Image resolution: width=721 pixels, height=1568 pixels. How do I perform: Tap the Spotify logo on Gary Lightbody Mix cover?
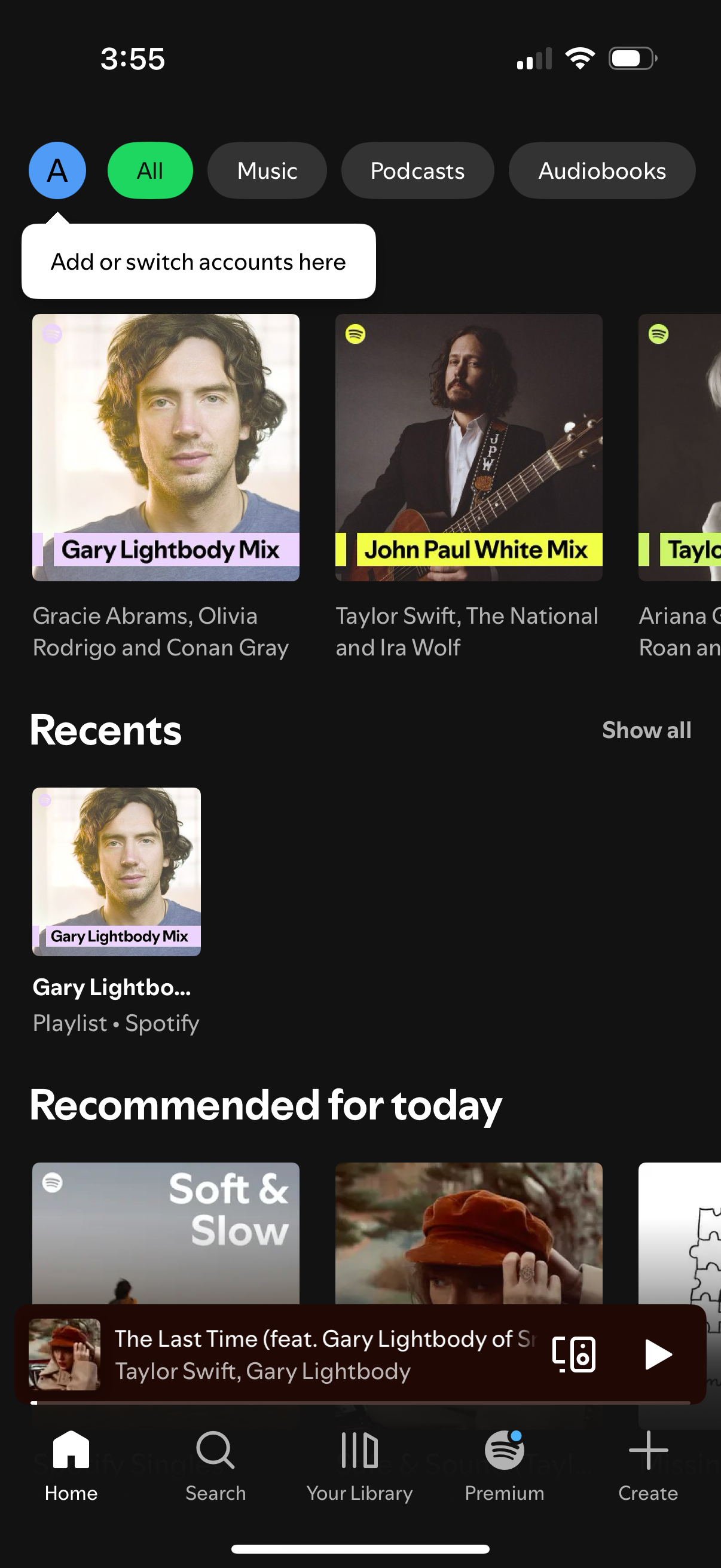tap(52, 334)
